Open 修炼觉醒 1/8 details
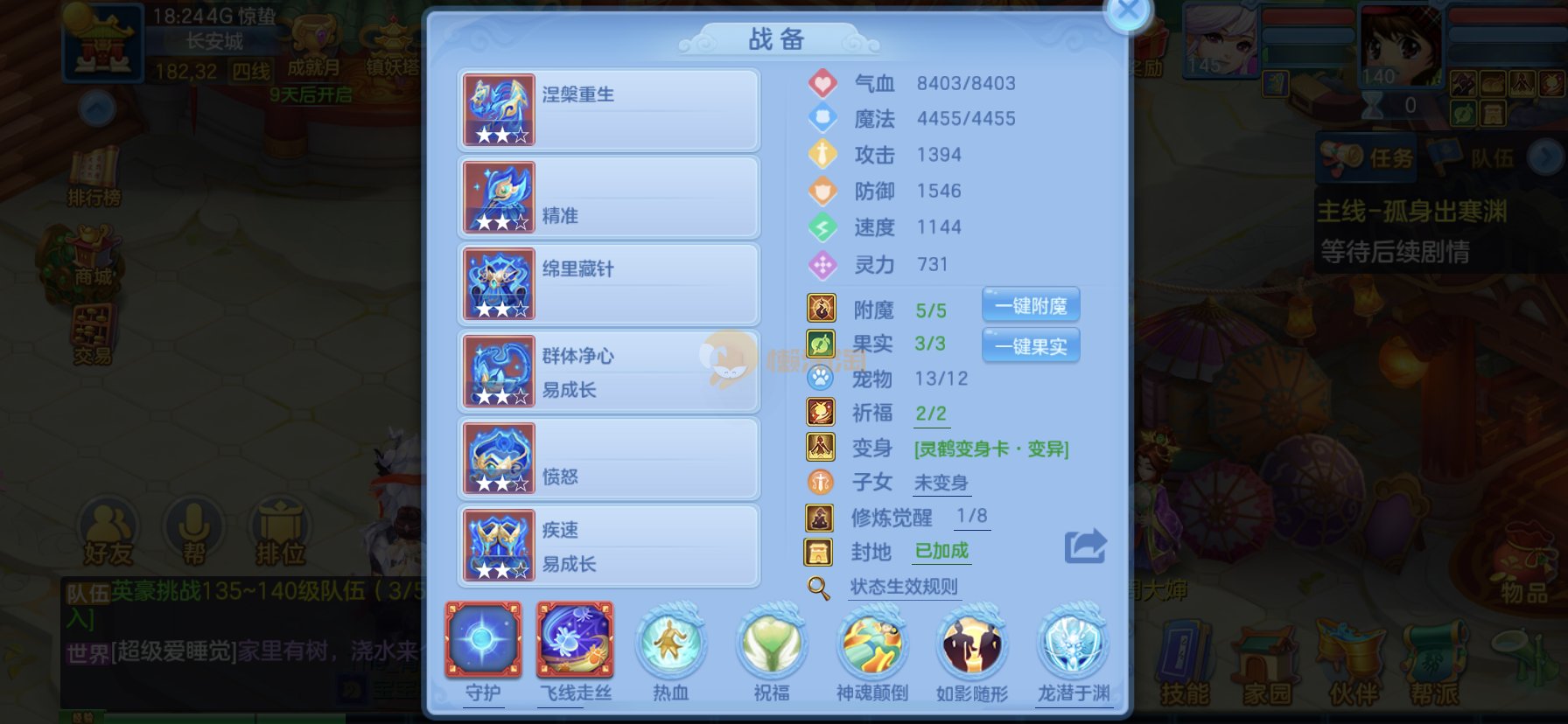Image resolution: width=1568 pixels, height=724 pixels. pos(971,517)
